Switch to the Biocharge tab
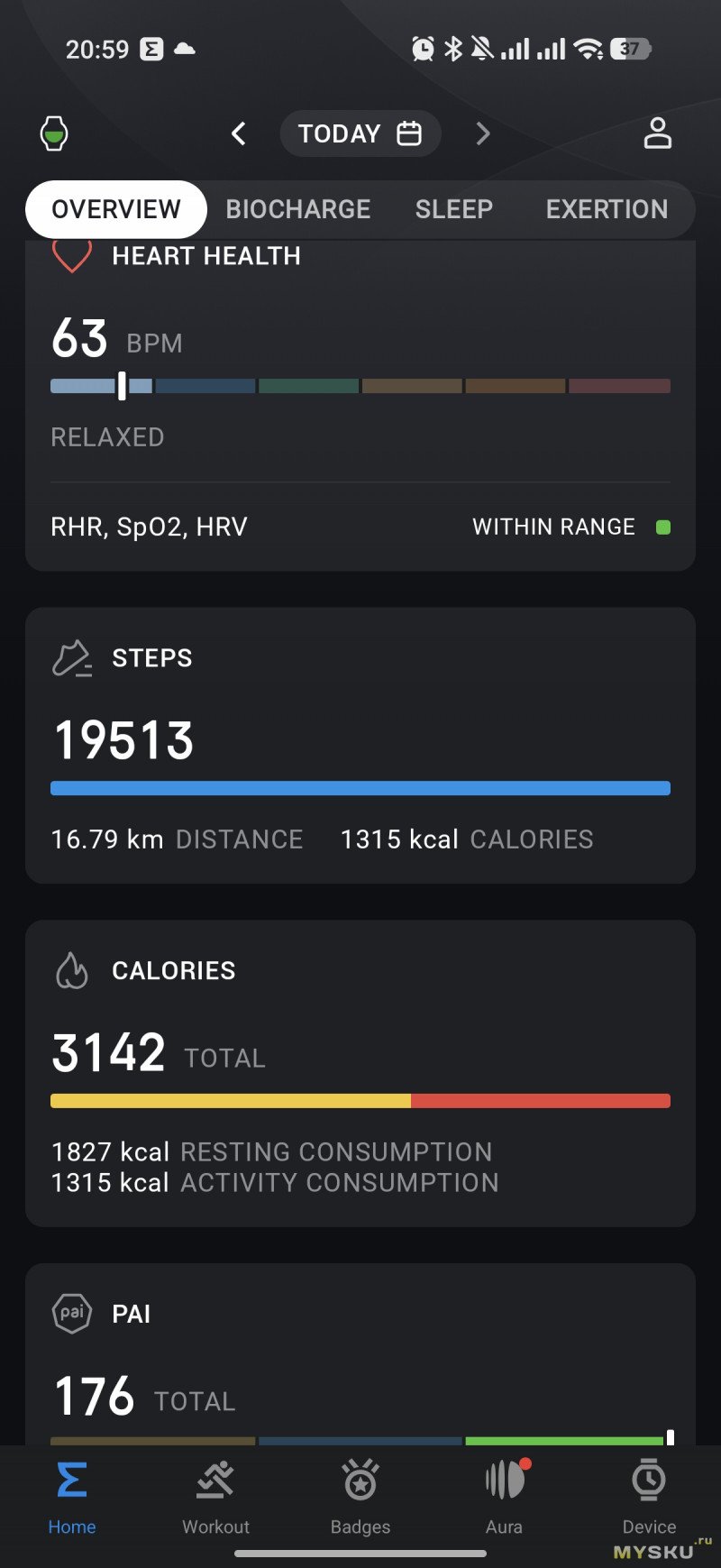The image size is (721, 1568). [x=297, y=209]
